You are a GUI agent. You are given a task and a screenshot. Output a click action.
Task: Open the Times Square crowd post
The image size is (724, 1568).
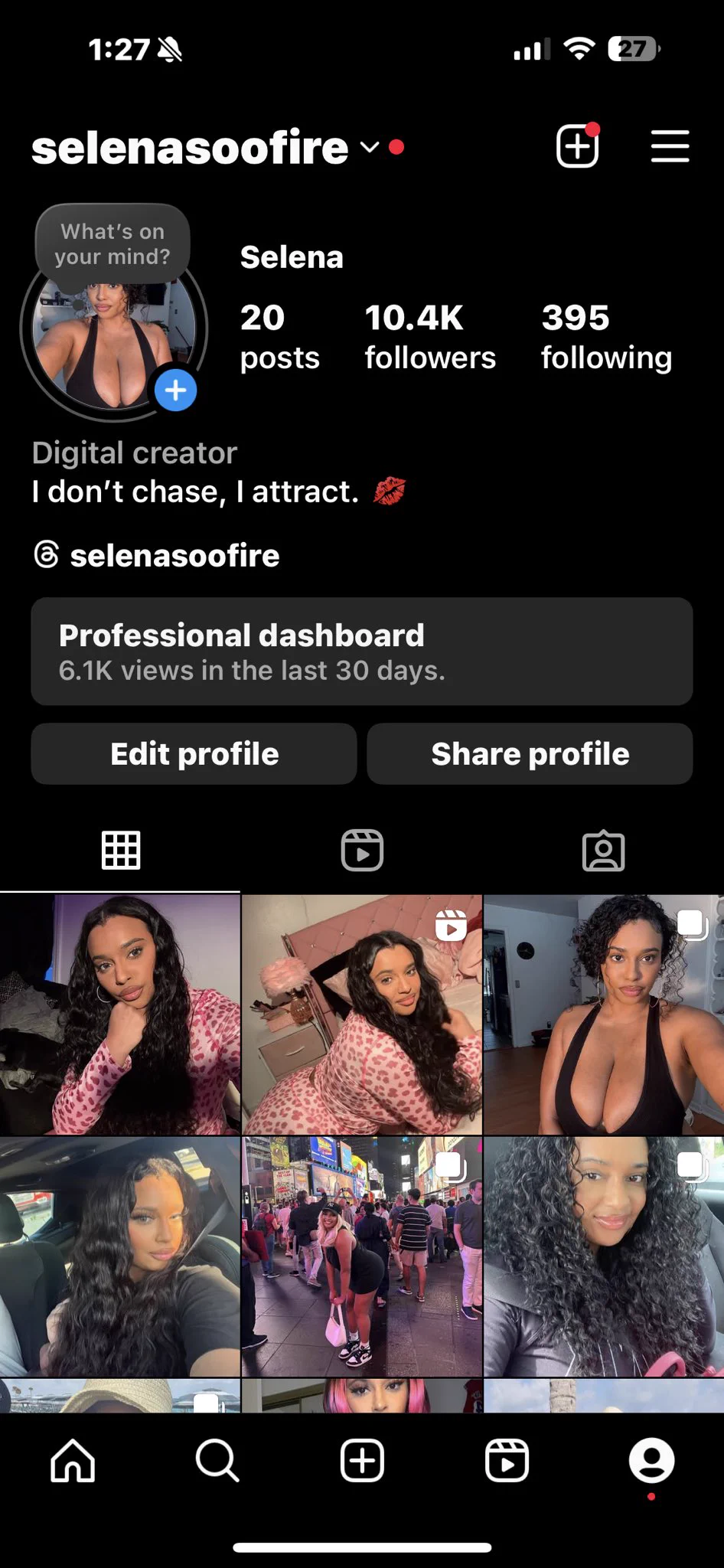361,1257
